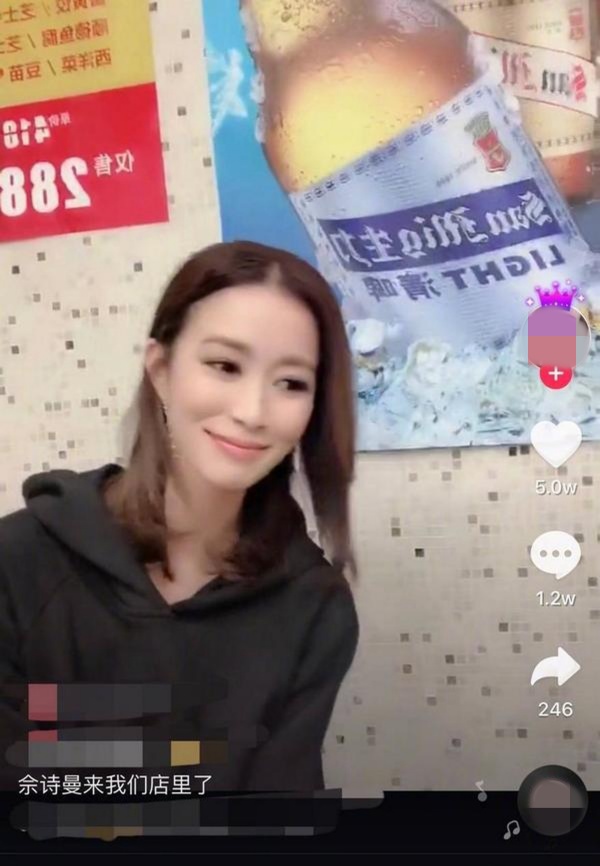Follow the creator with the red plus button

[556, 375]
